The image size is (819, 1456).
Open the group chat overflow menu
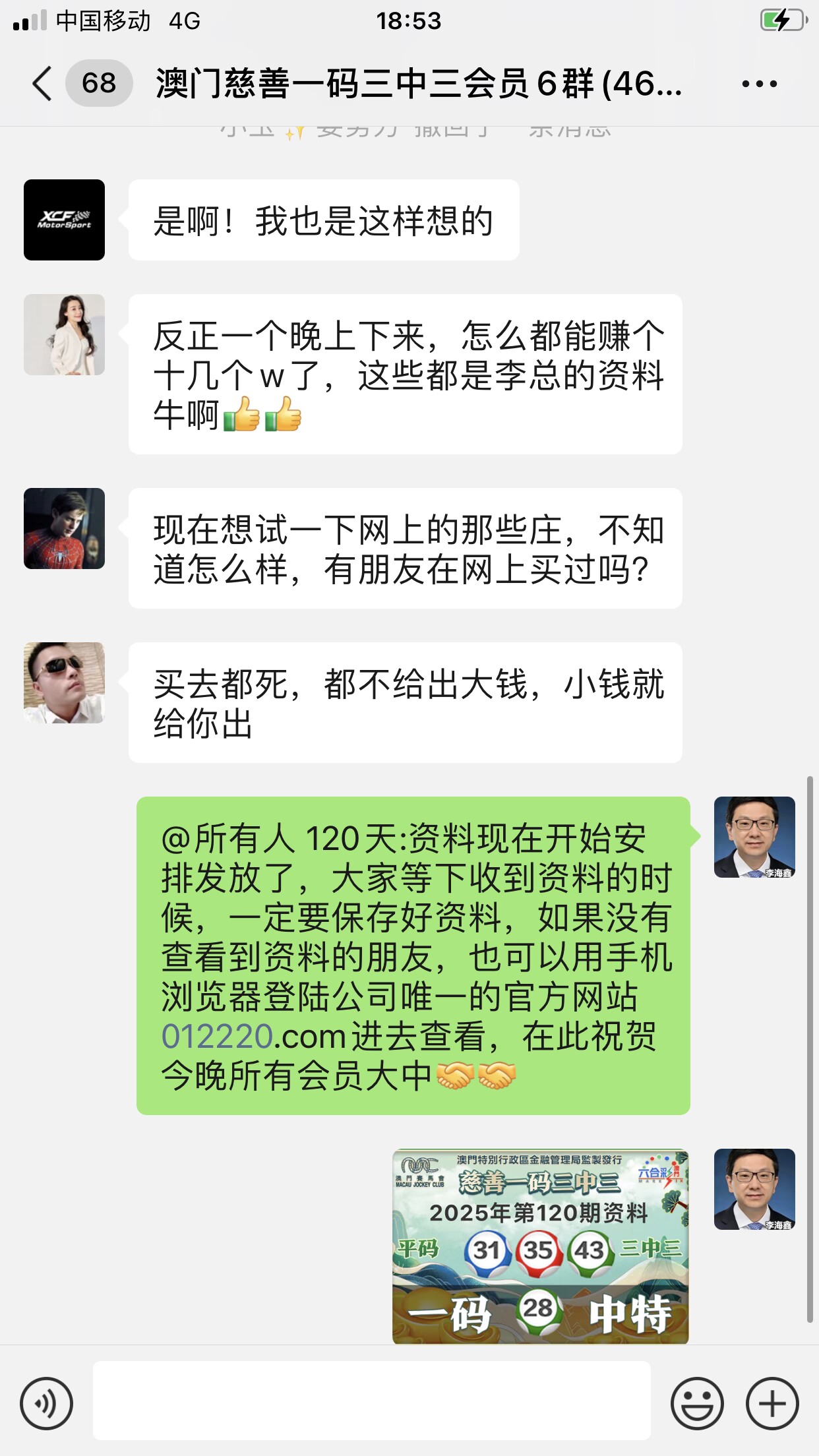coord(759,84)
